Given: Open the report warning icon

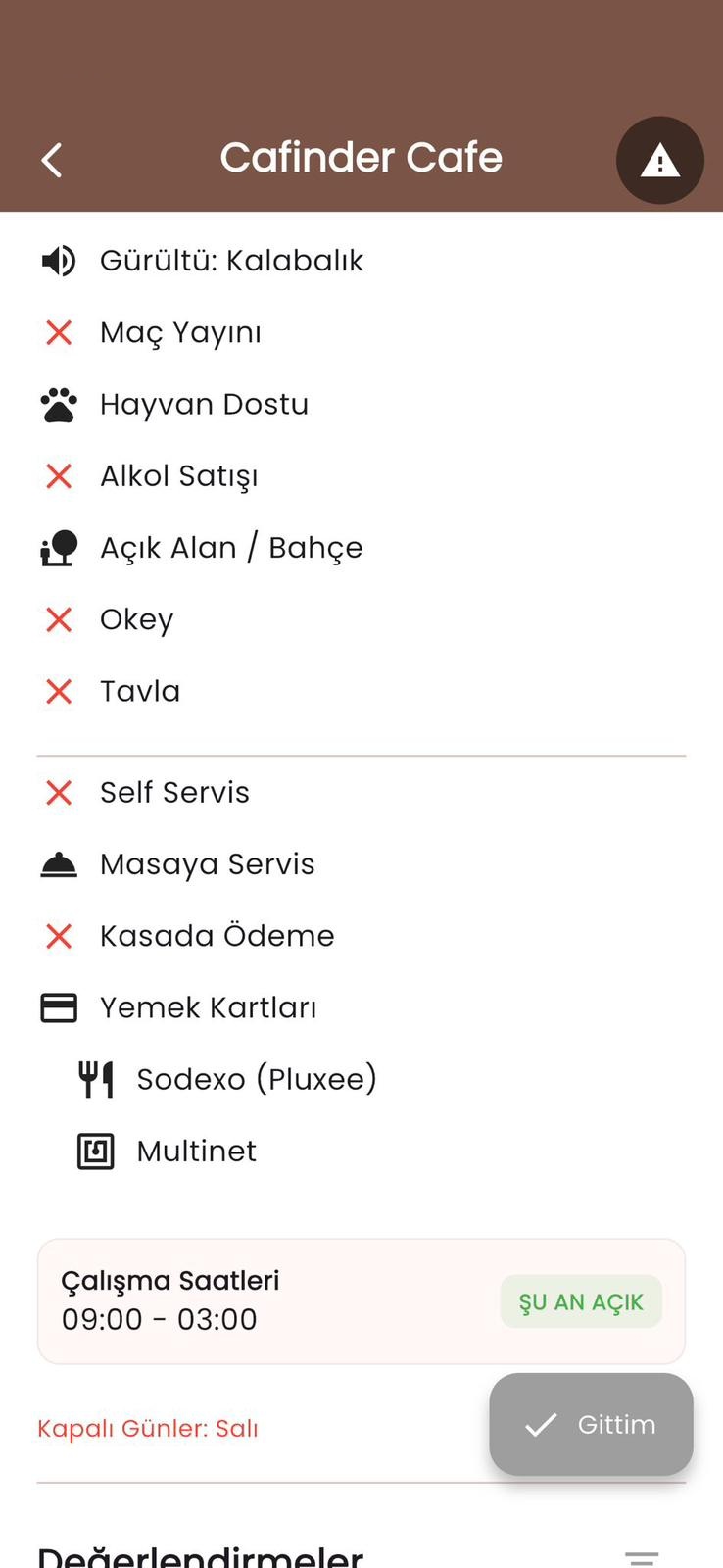Looking at the screenshot, I should [x=659, y=161].
